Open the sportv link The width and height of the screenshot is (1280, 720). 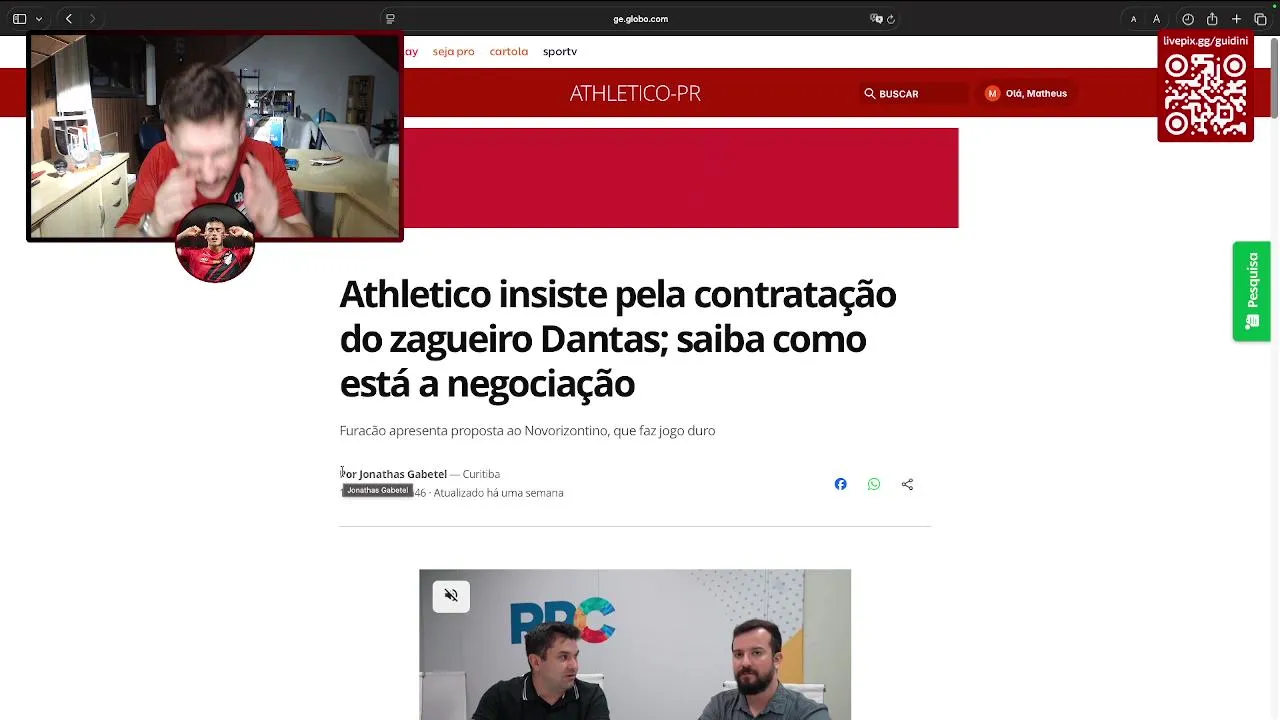pos(560,51)
